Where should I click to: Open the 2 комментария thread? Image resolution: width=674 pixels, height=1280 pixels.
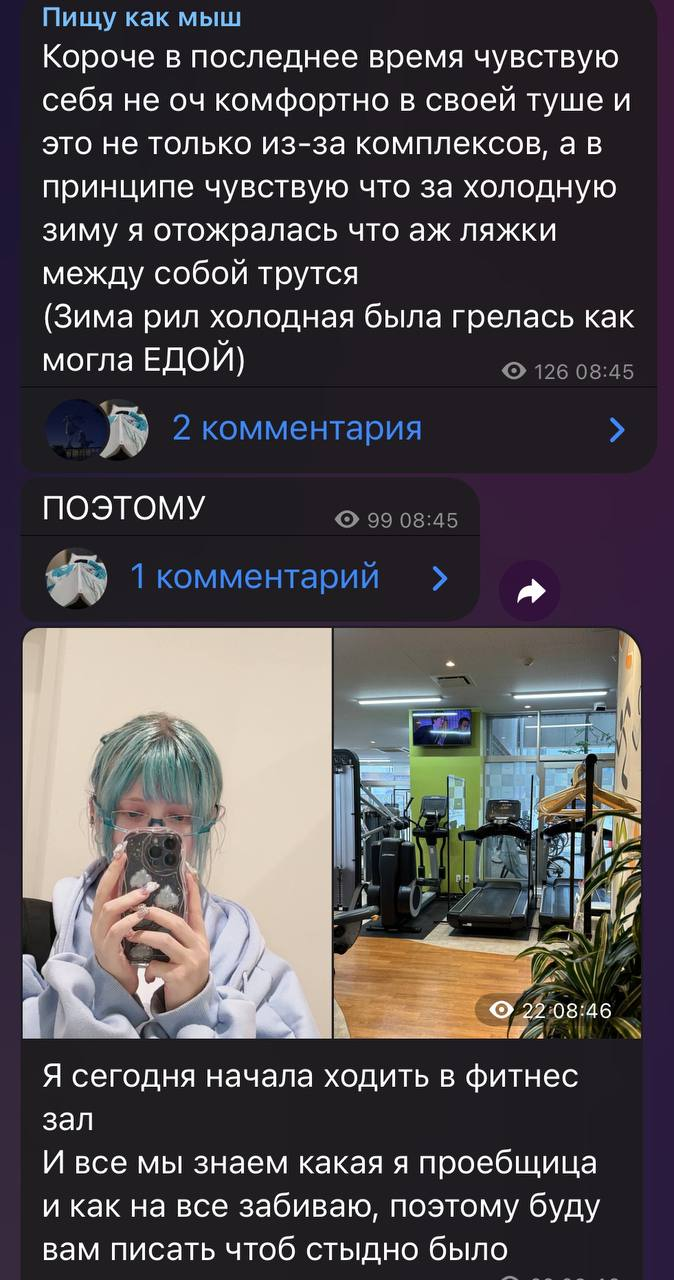click(x=297, y=429)
